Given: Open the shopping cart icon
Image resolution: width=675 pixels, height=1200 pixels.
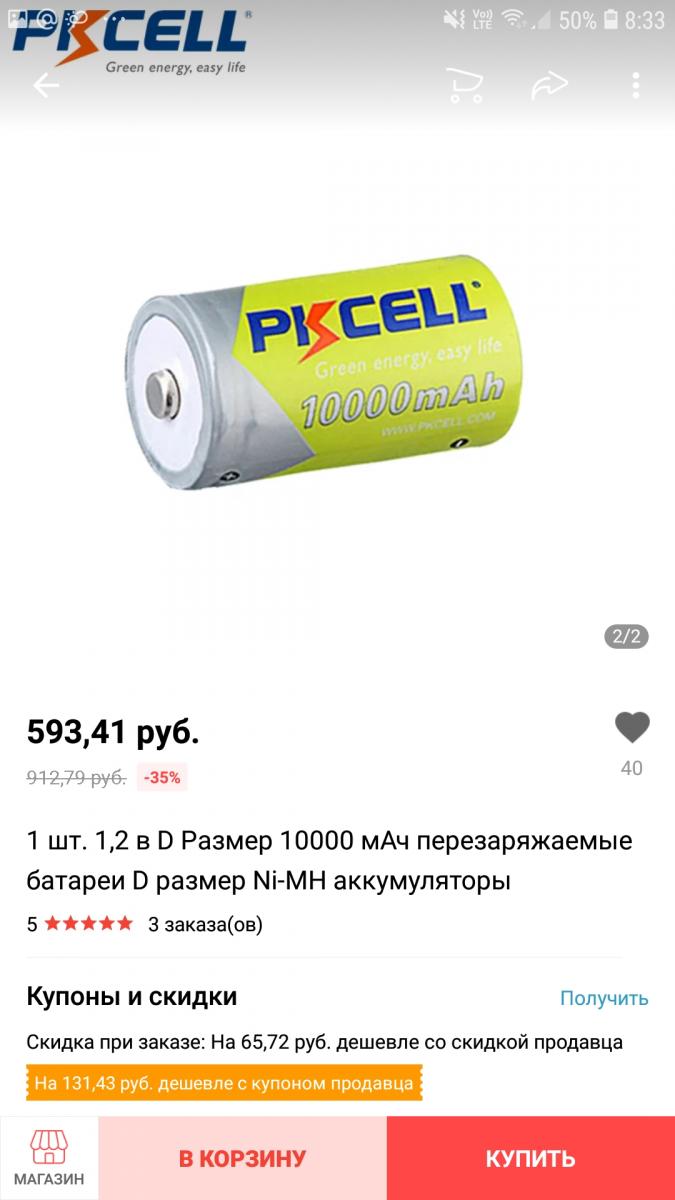Looking at the screenshot, I should click(x=464, y=86).
